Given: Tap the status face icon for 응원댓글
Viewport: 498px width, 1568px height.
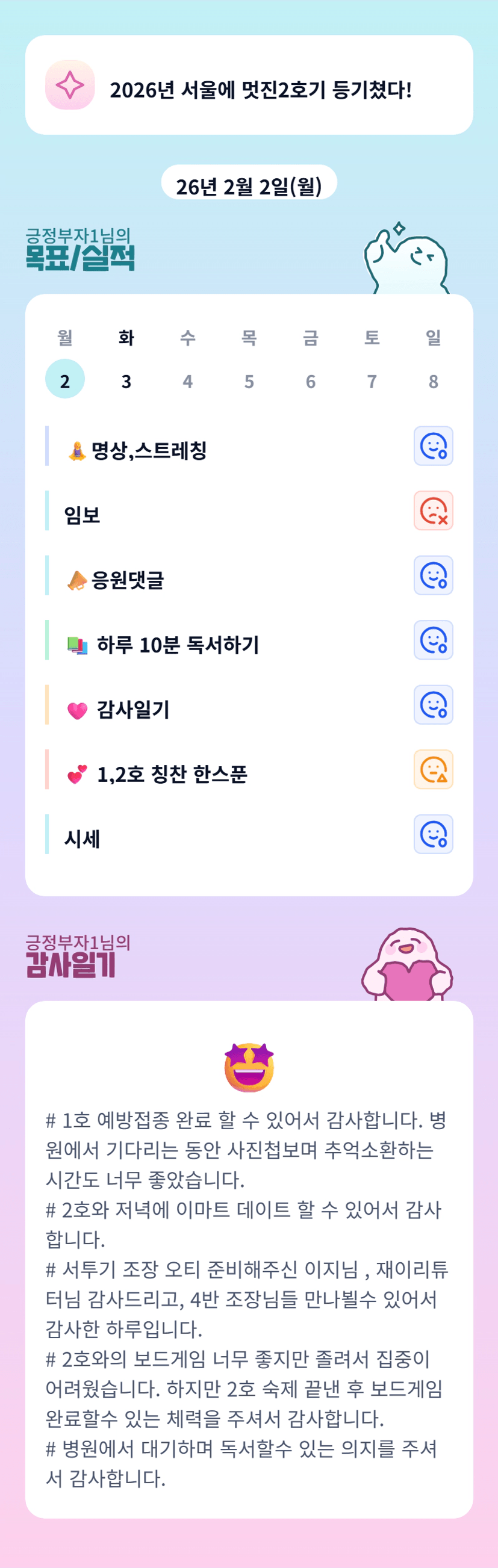Looking at the screenshot, I should tap(434, 575).
